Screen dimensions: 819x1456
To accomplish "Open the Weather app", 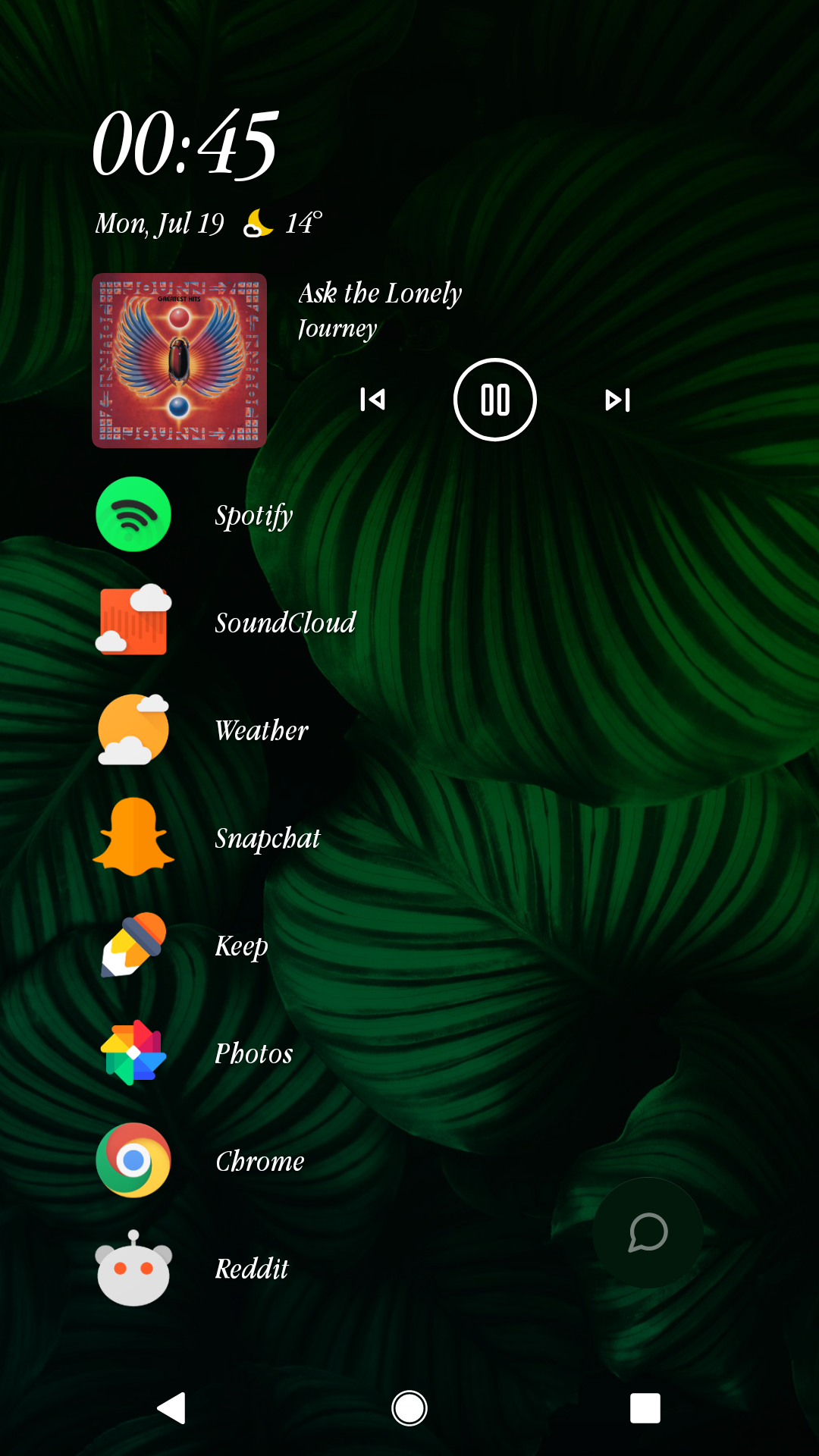I will (133, 730).
